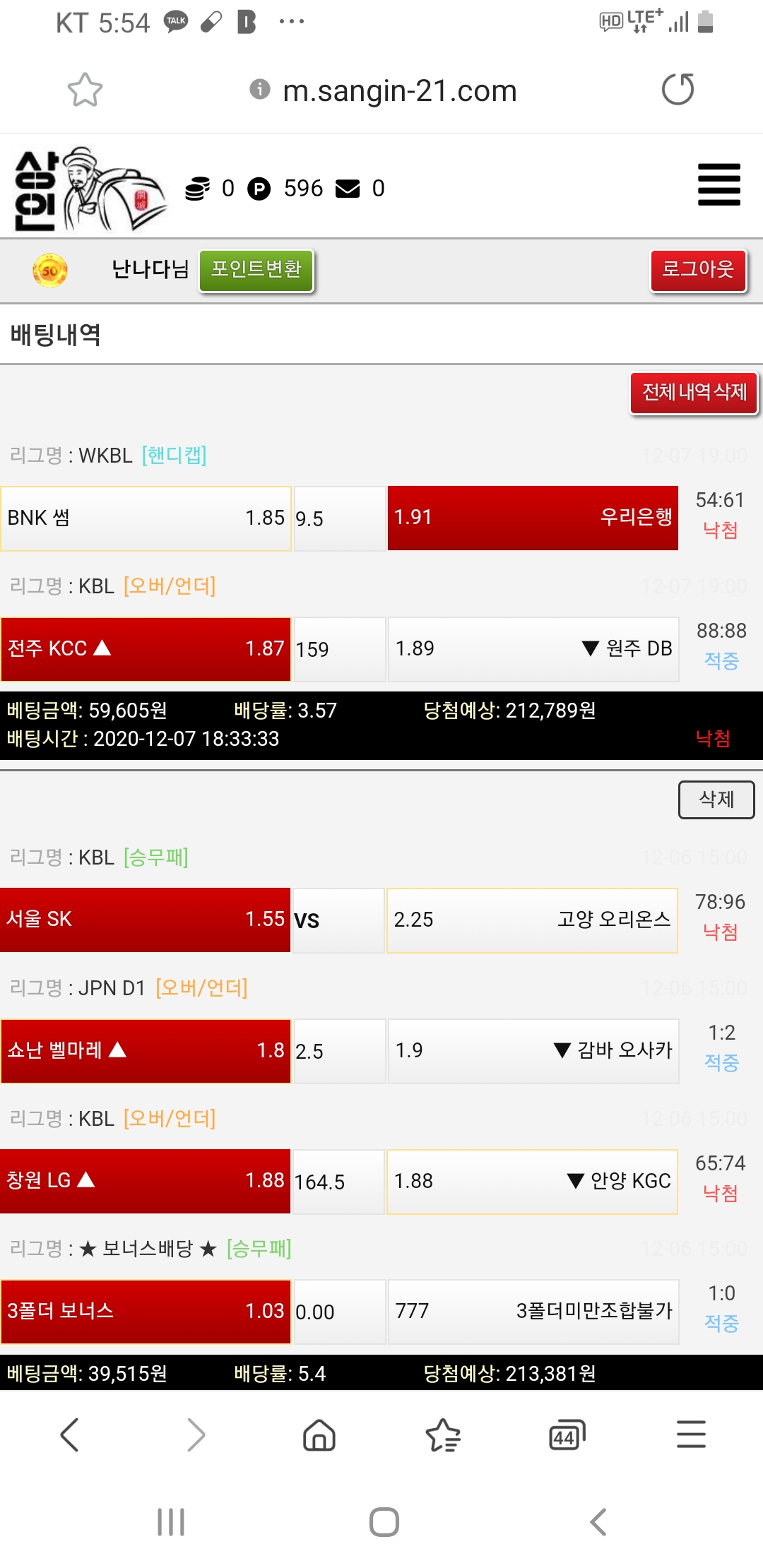Tap the 삭제 button
The height and width of the screenshot is (1568, 763).
716,800
